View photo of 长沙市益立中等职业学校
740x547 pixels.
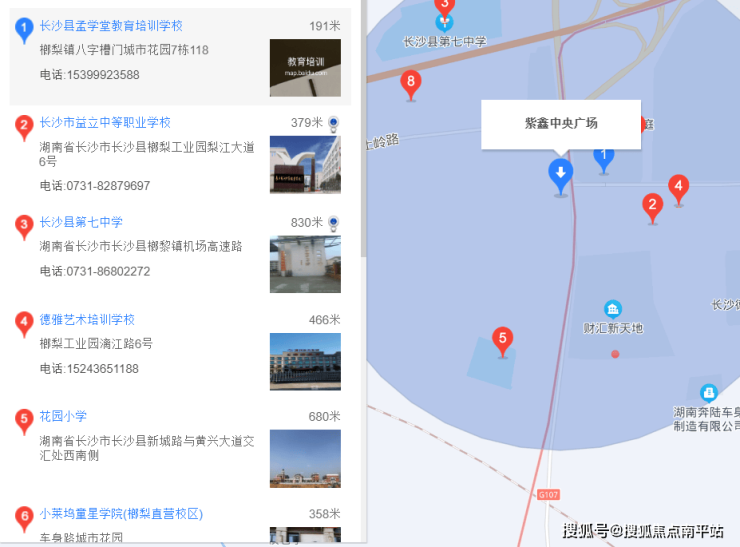point(305,164)
